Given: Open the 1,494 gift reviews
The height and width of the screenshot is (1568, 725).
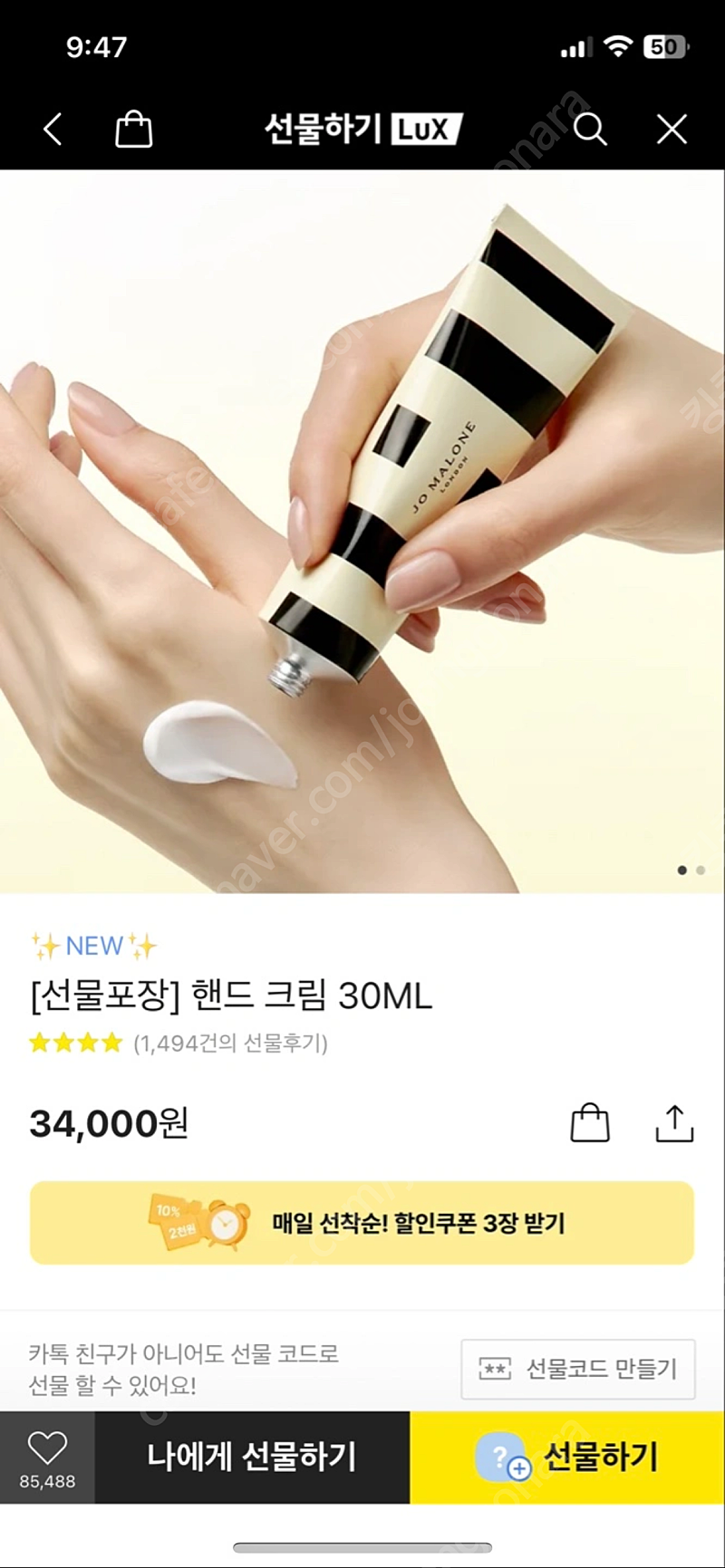Looking at the screenshot, I should click(x=230, y=1044).
